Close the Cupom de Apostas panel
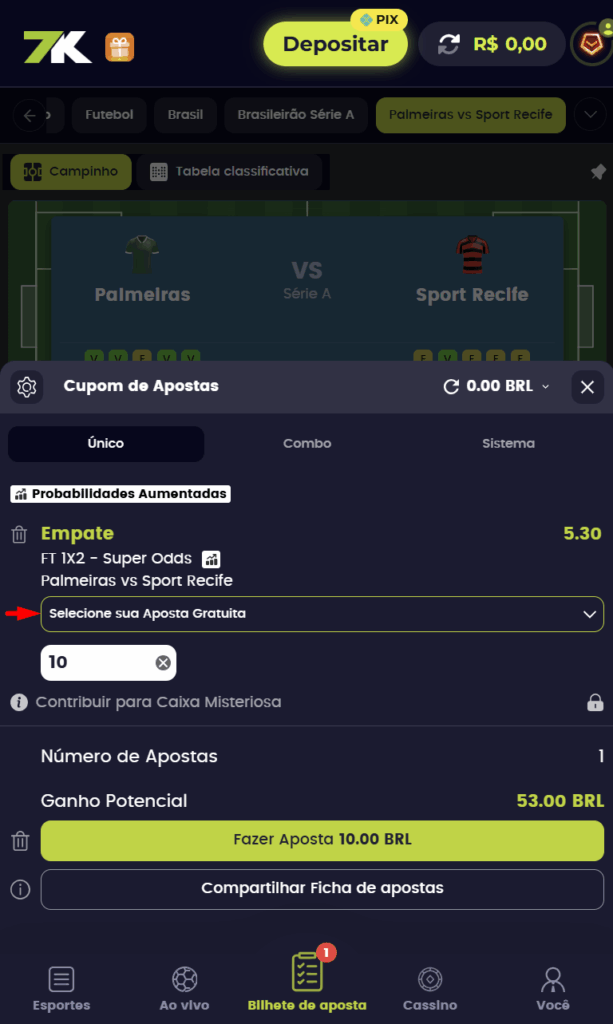 (x=587, y=387)
